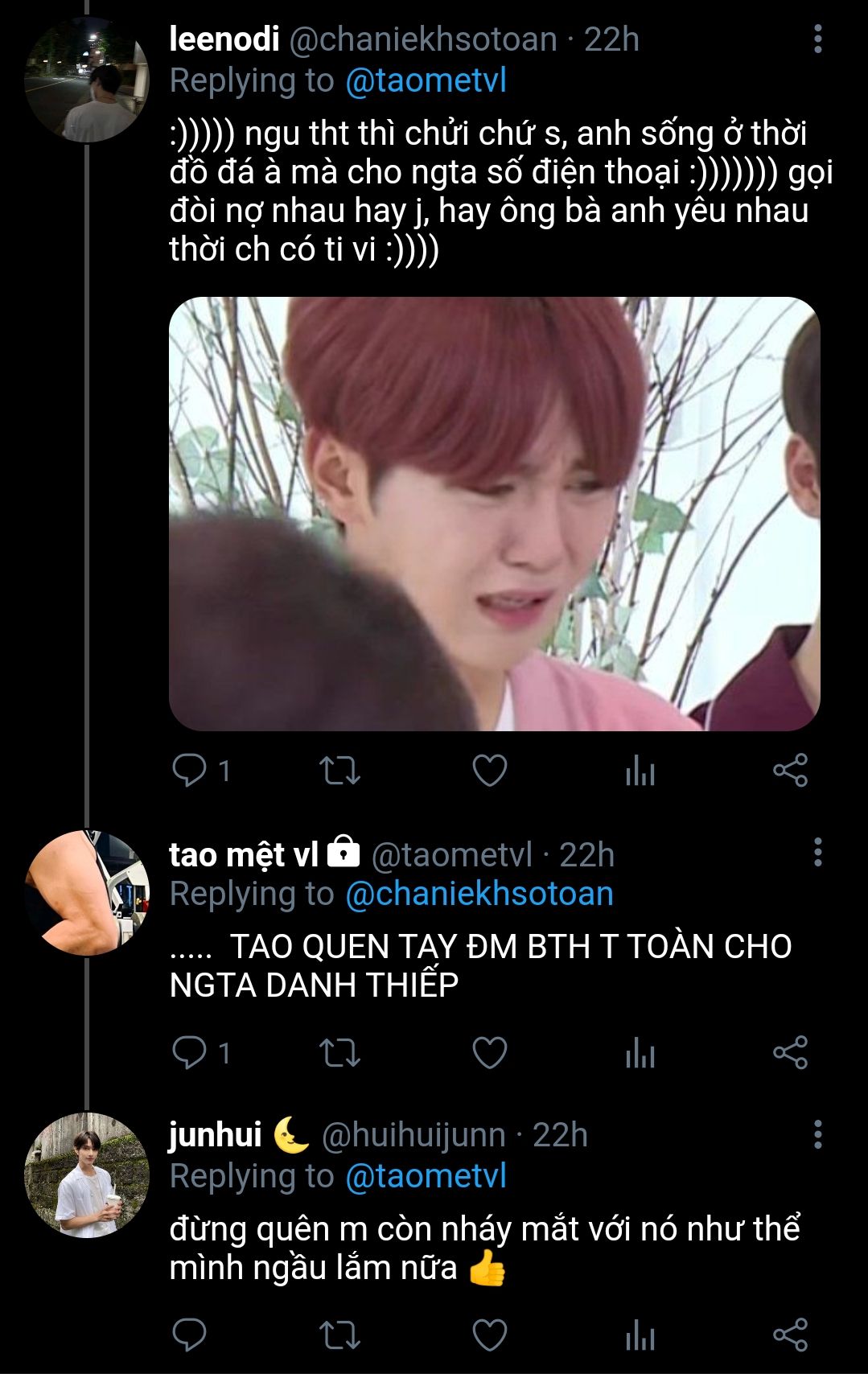Open the @chaniekhsotoan mention link
Screen dimensions: 868x1374
[x=479, y=894]
